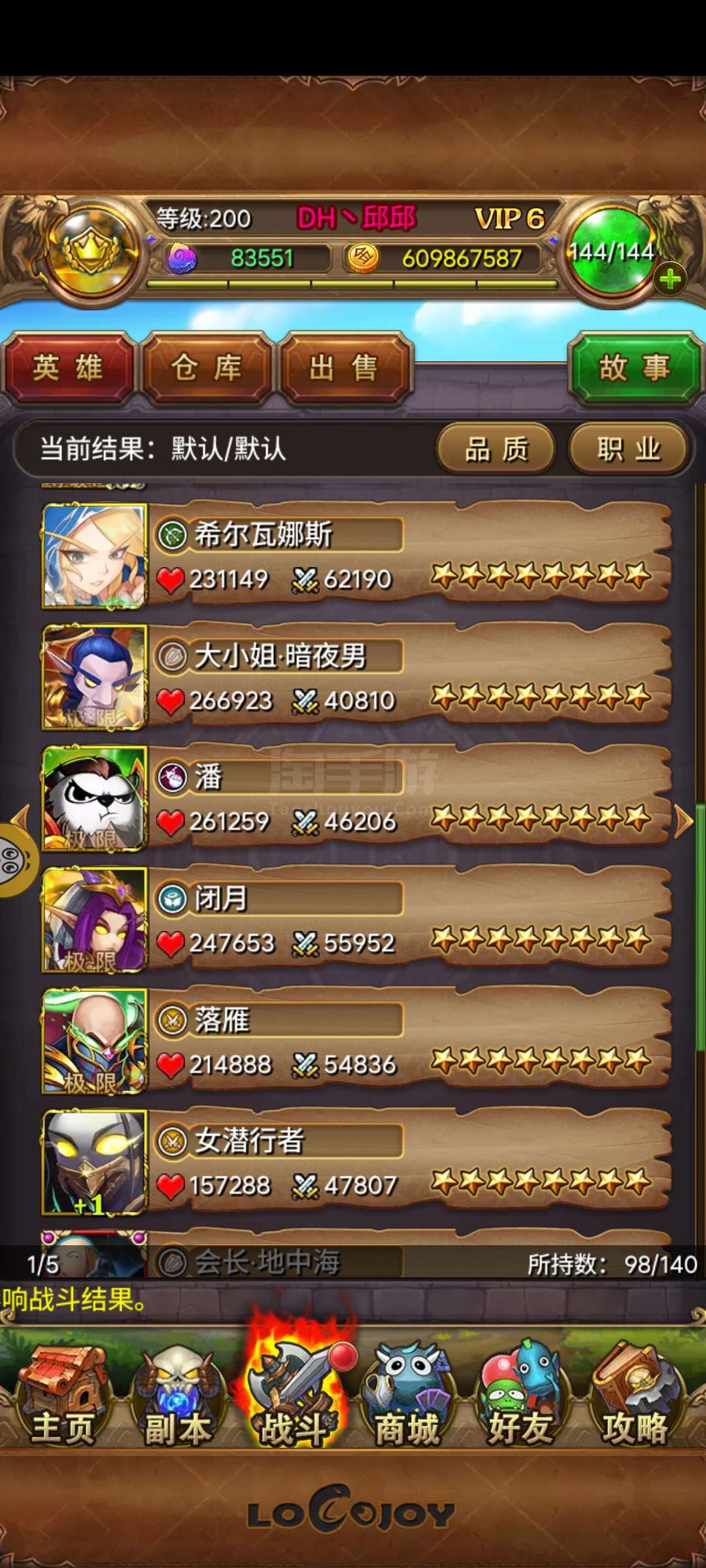Filter heroes by 品质

click(496, 449)
